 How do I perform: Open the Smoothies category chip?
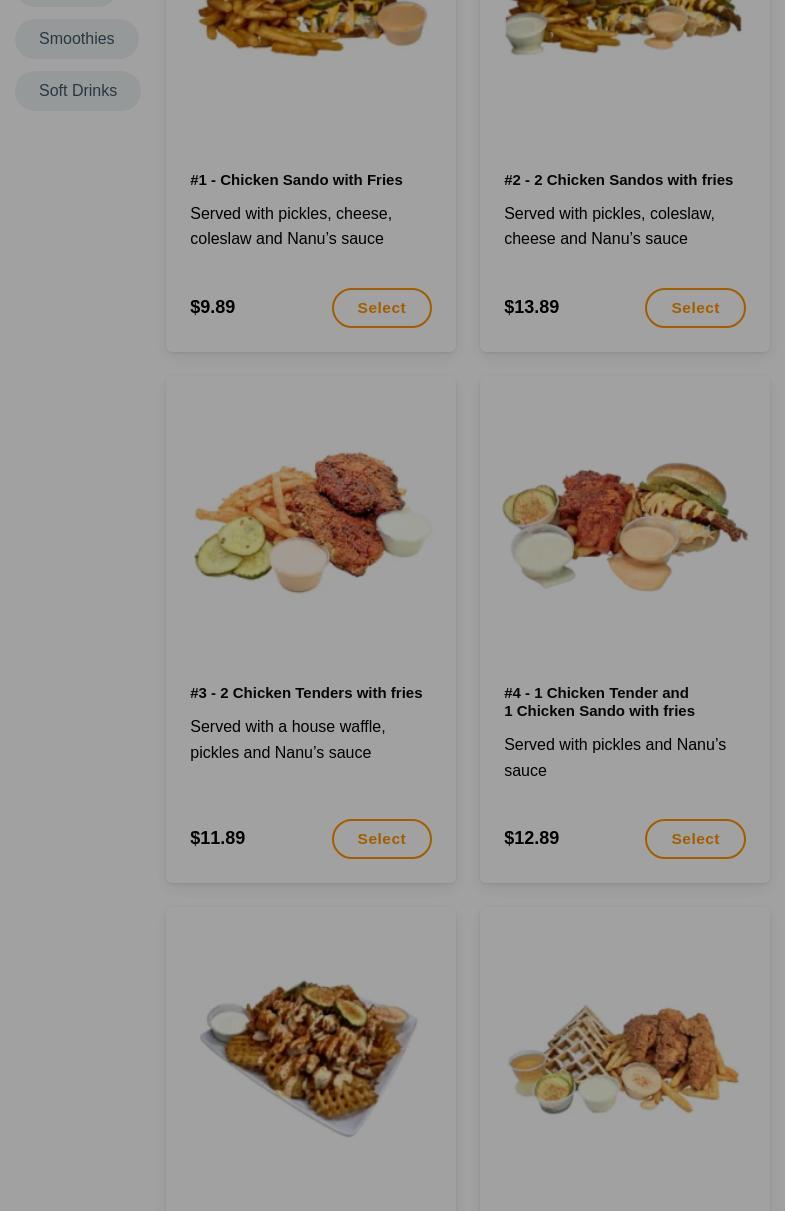tap(76, 39)
